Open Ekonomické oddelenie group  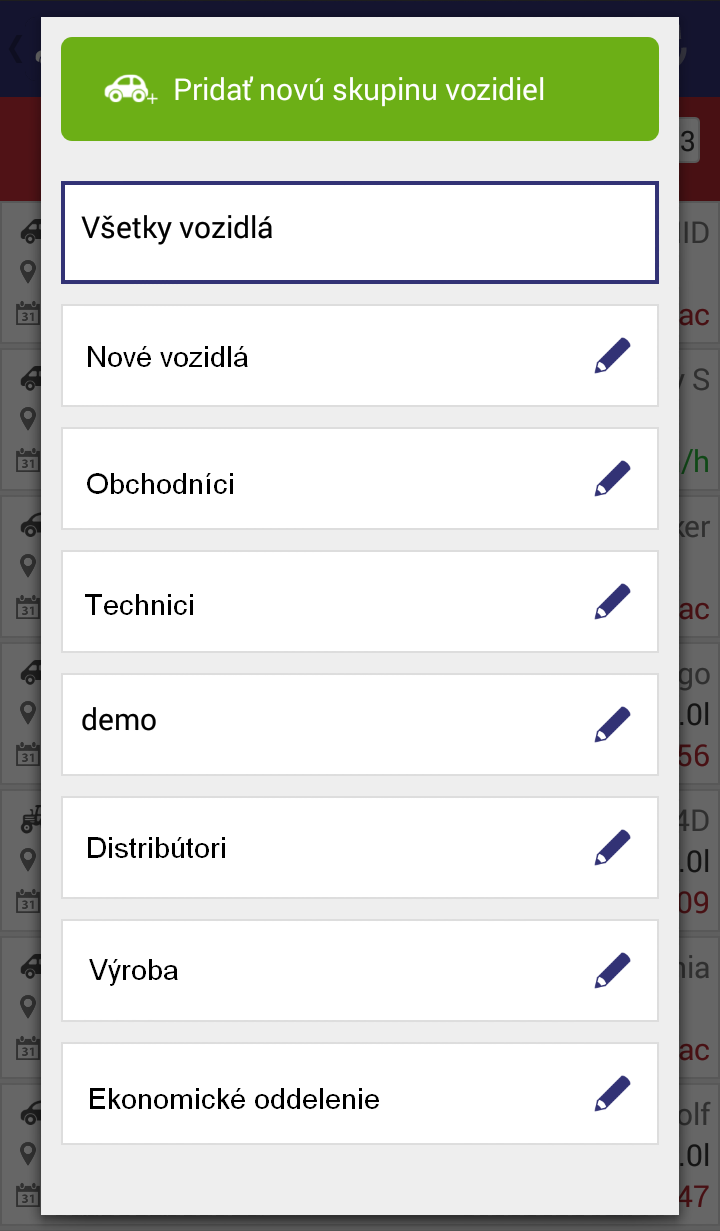tap(360, 1094)
